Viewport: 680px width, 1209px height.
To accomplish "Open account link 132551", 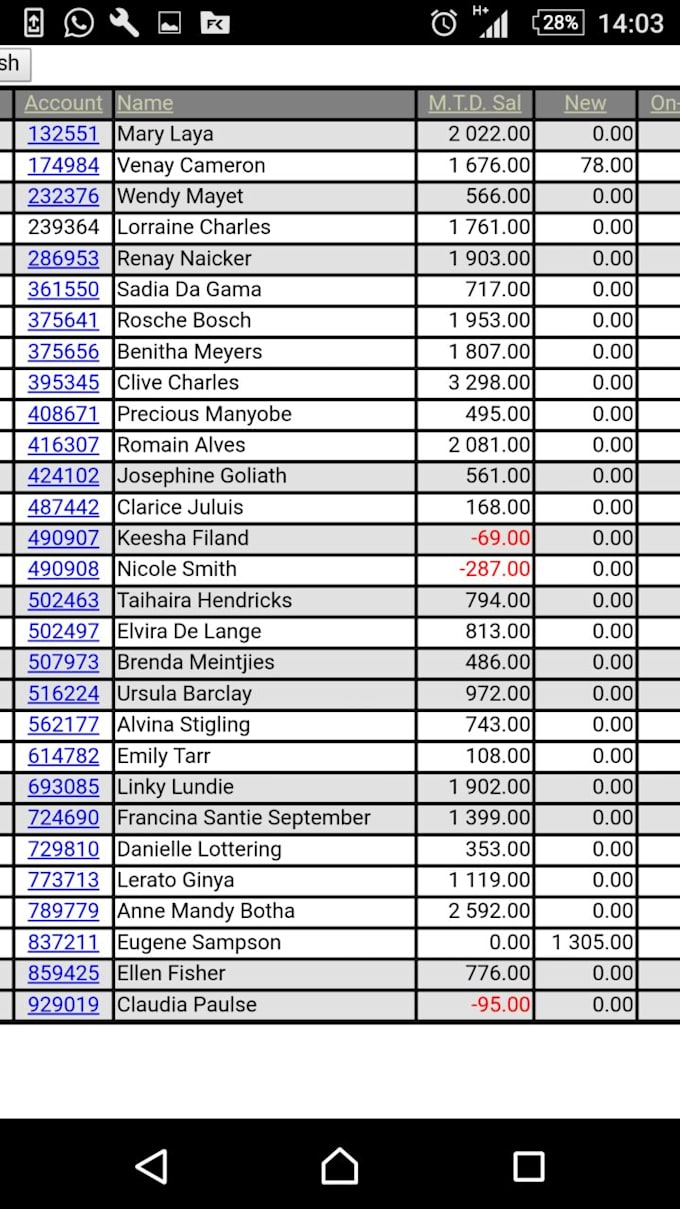I will (63, 134).
